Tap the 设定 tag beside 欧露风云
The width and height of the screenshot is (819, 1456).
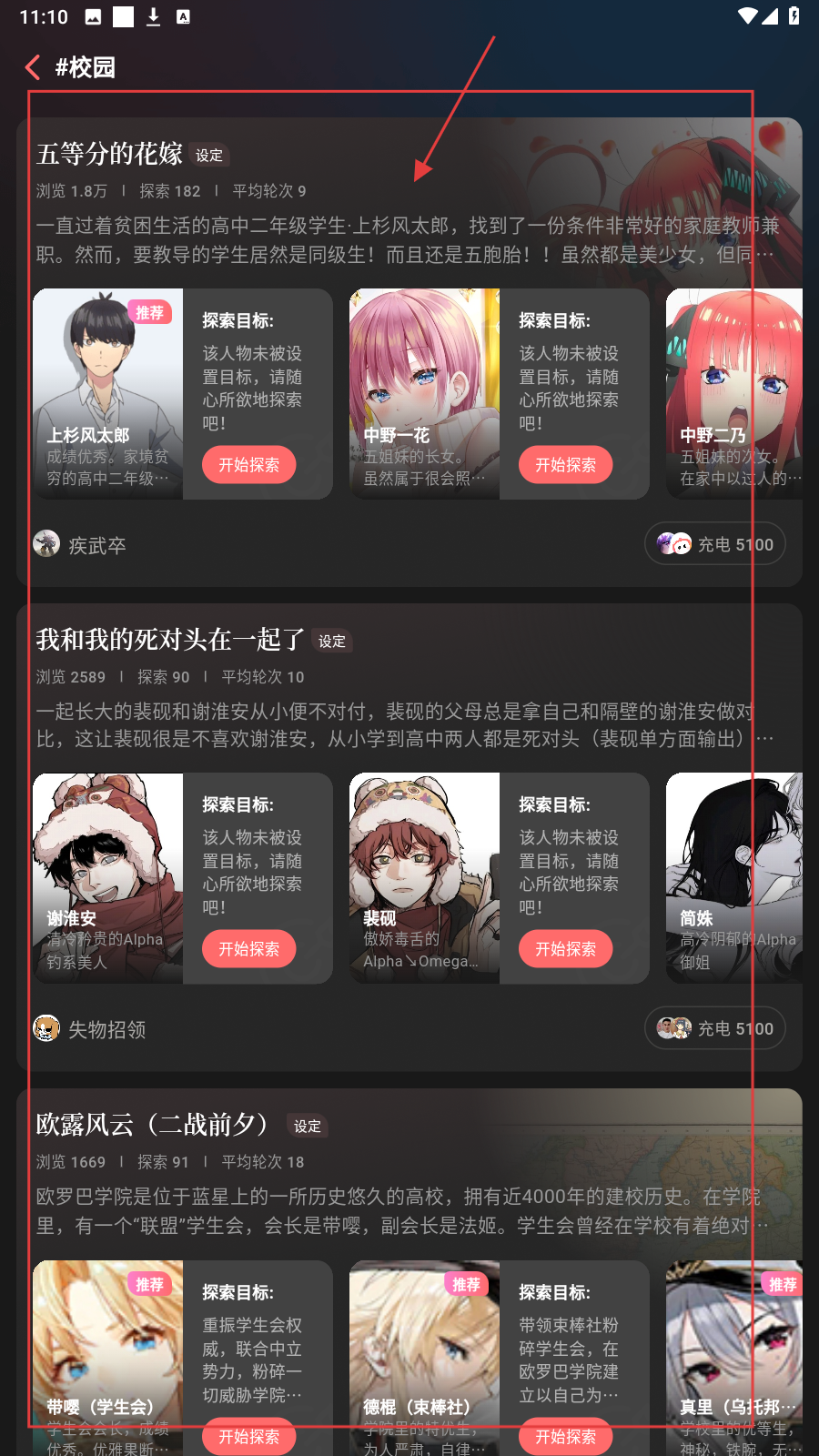click(x=308, y=1127)
